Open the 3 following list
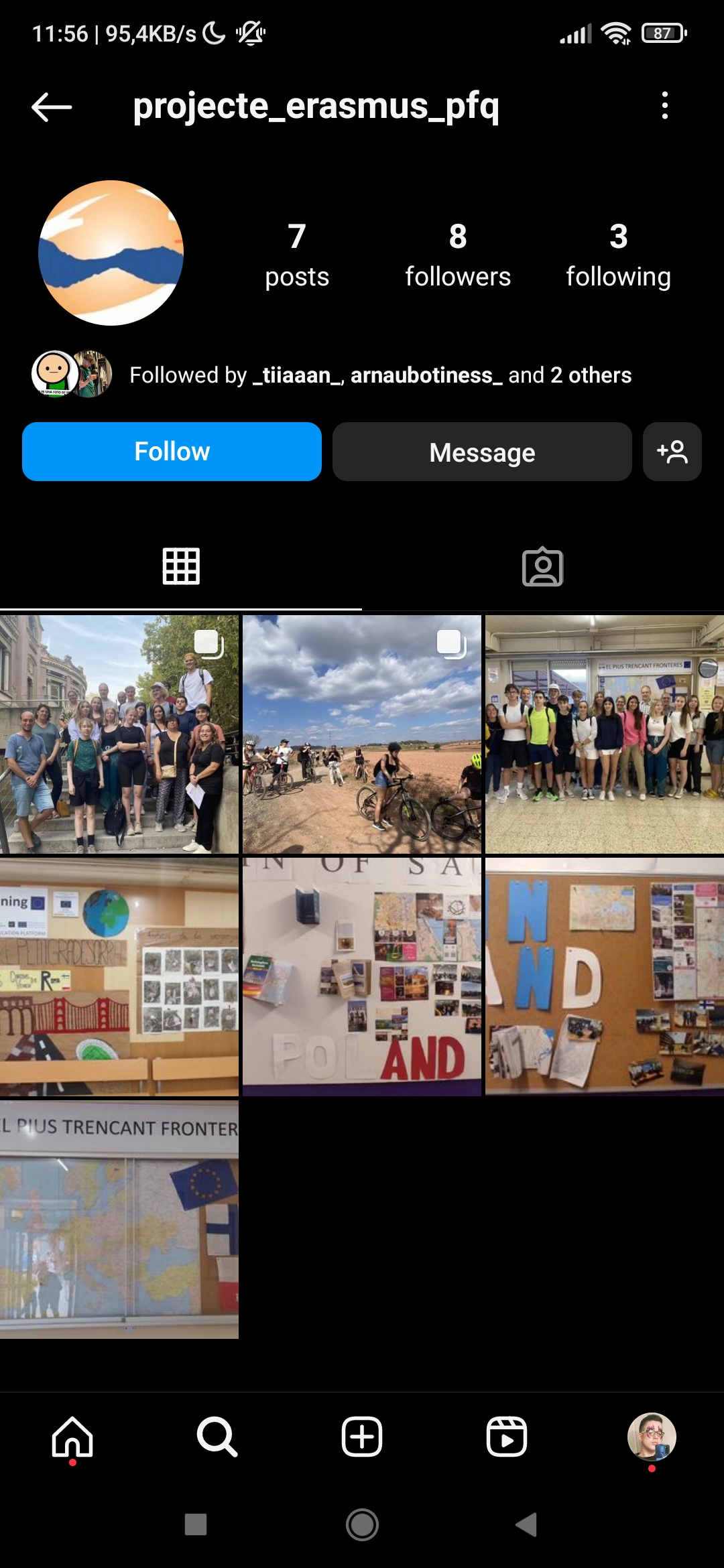724x1568 pixels. pyautogui.click(x=618, y=256)
